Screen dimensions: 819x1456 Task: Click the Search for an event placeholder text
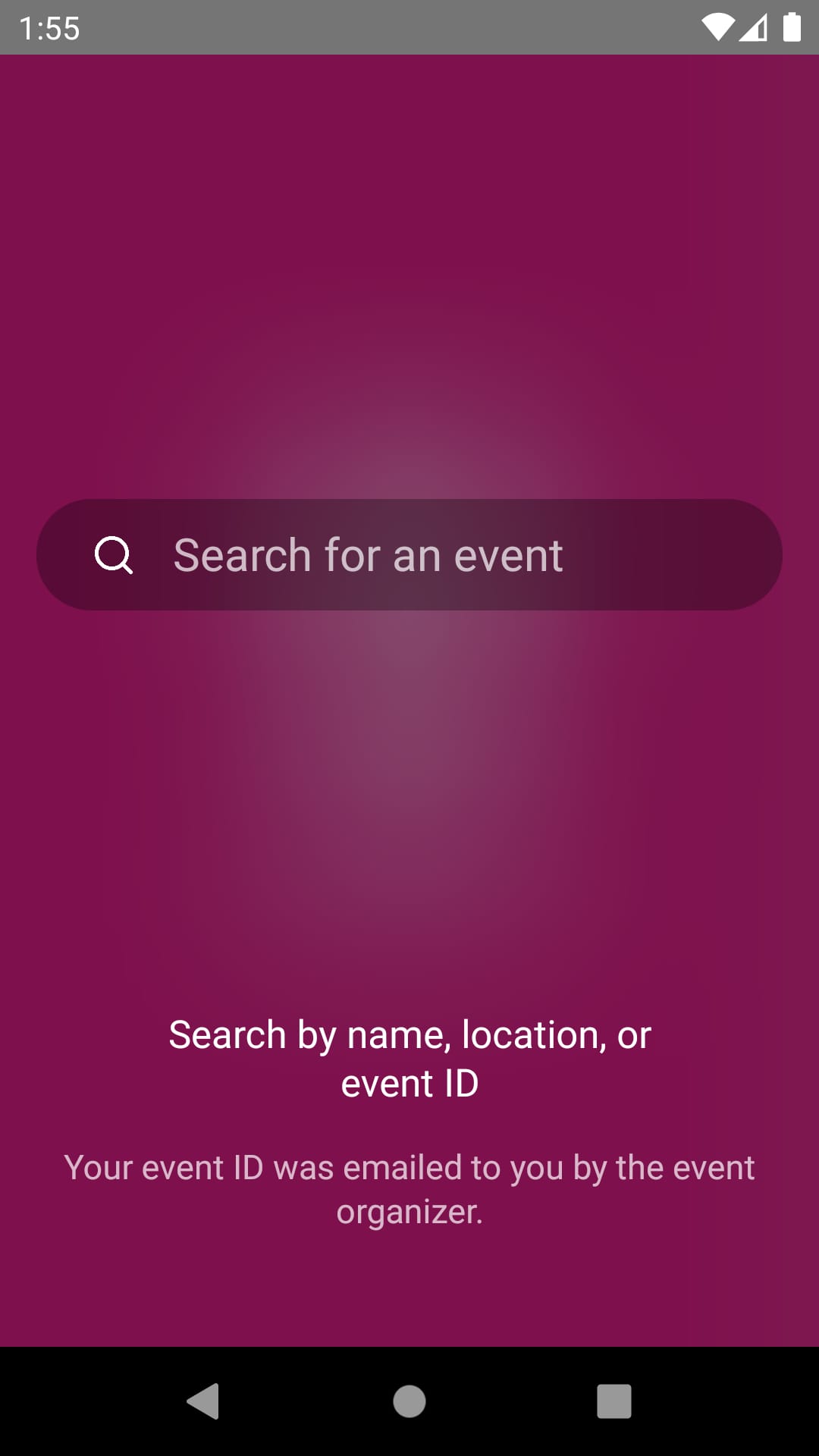pos(368,555)
